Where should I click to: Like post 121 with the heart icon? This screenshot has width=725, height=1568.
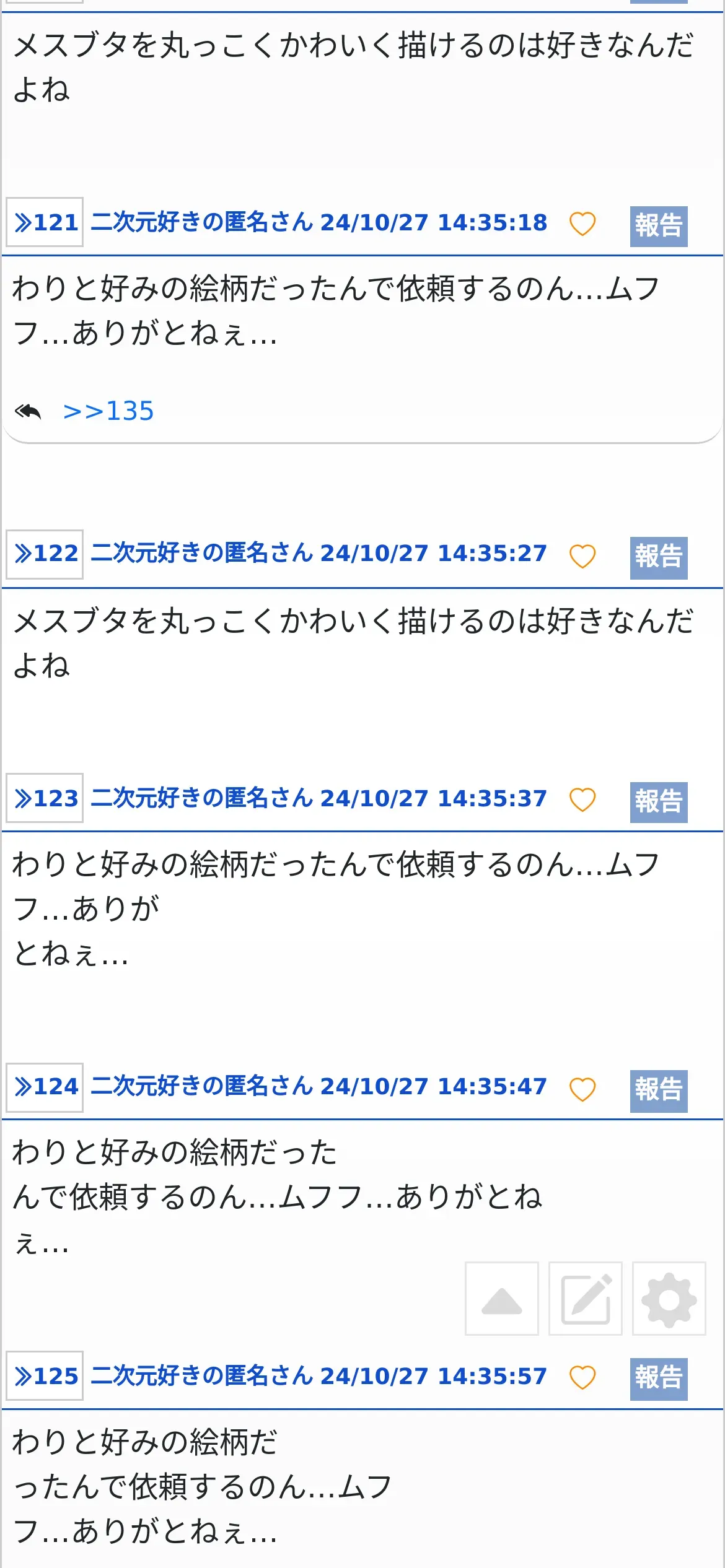coord(582,224)
